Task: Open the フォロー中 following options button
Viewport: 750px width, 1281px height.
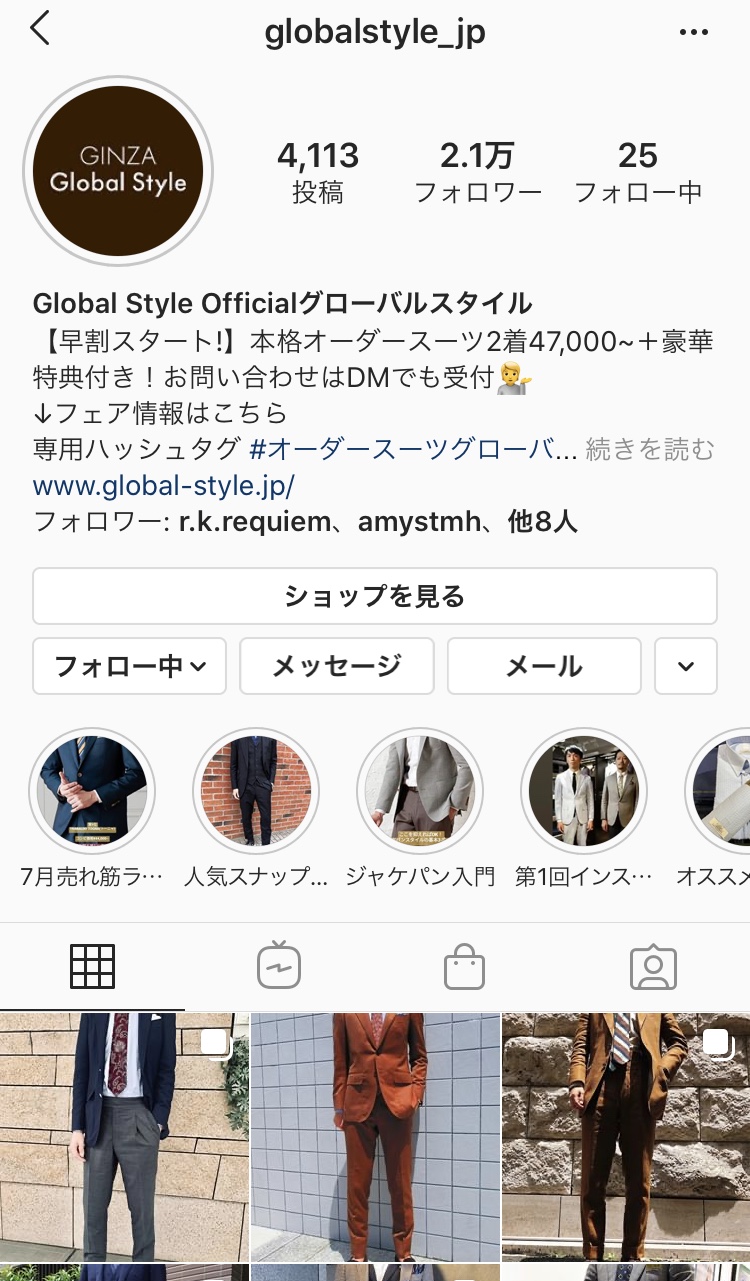Action: [x=130, y=666]
